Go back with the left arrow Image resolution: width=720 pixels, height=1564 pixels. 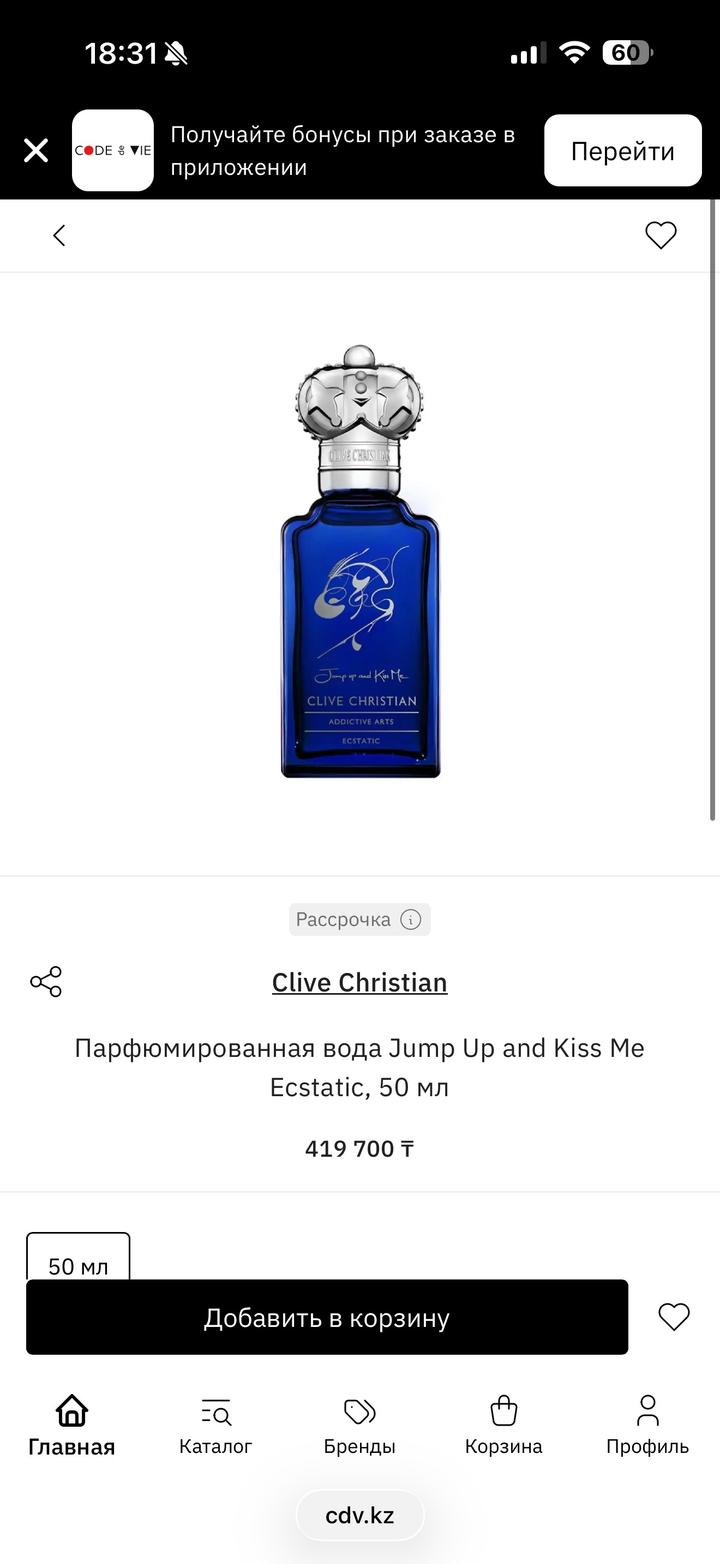(x=59, y=235)
